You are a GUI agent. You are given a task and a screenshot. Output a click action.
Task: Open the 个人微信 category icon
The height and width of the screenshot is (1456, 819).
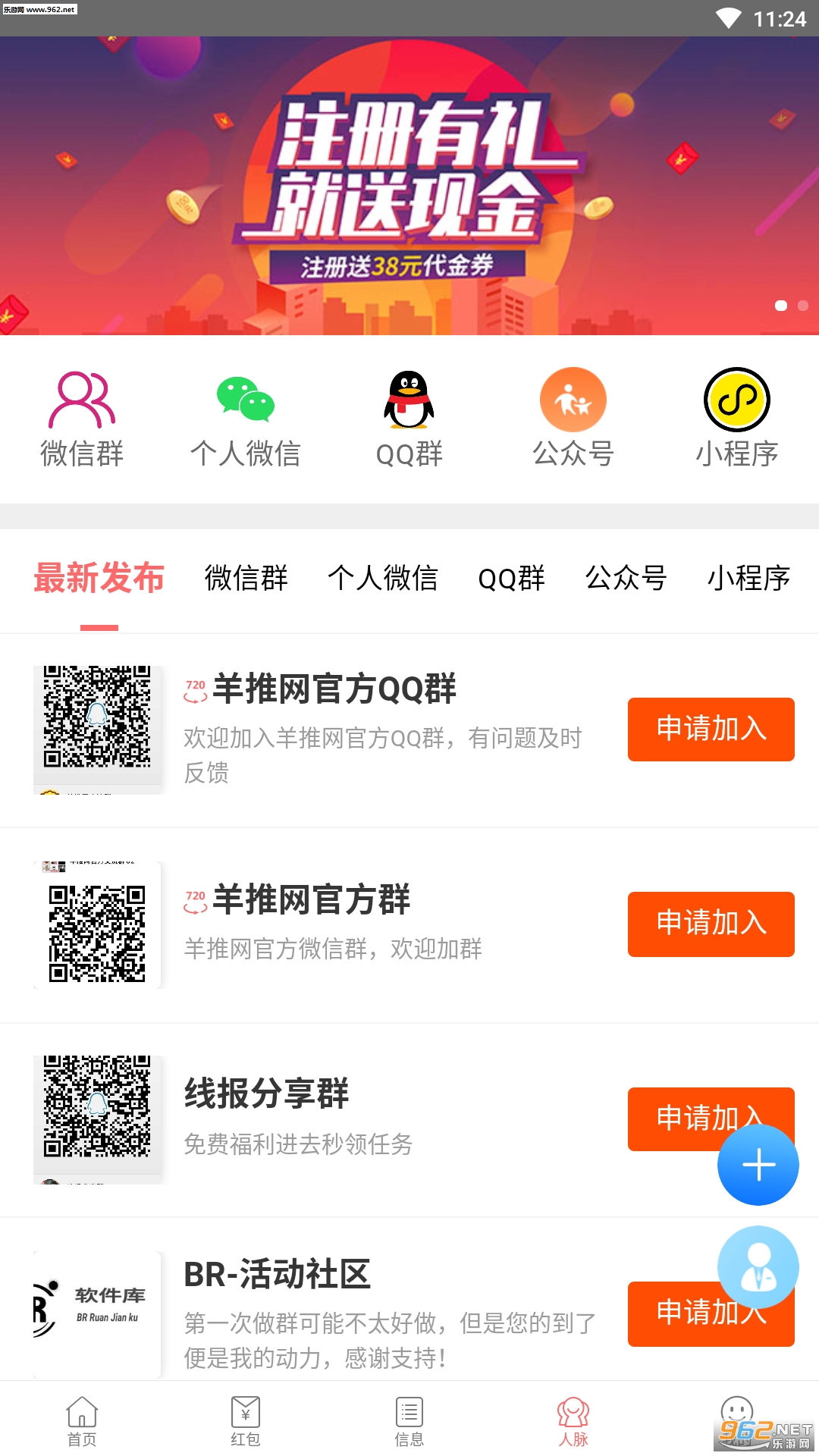pyautogui.click(x=245, y=418)
